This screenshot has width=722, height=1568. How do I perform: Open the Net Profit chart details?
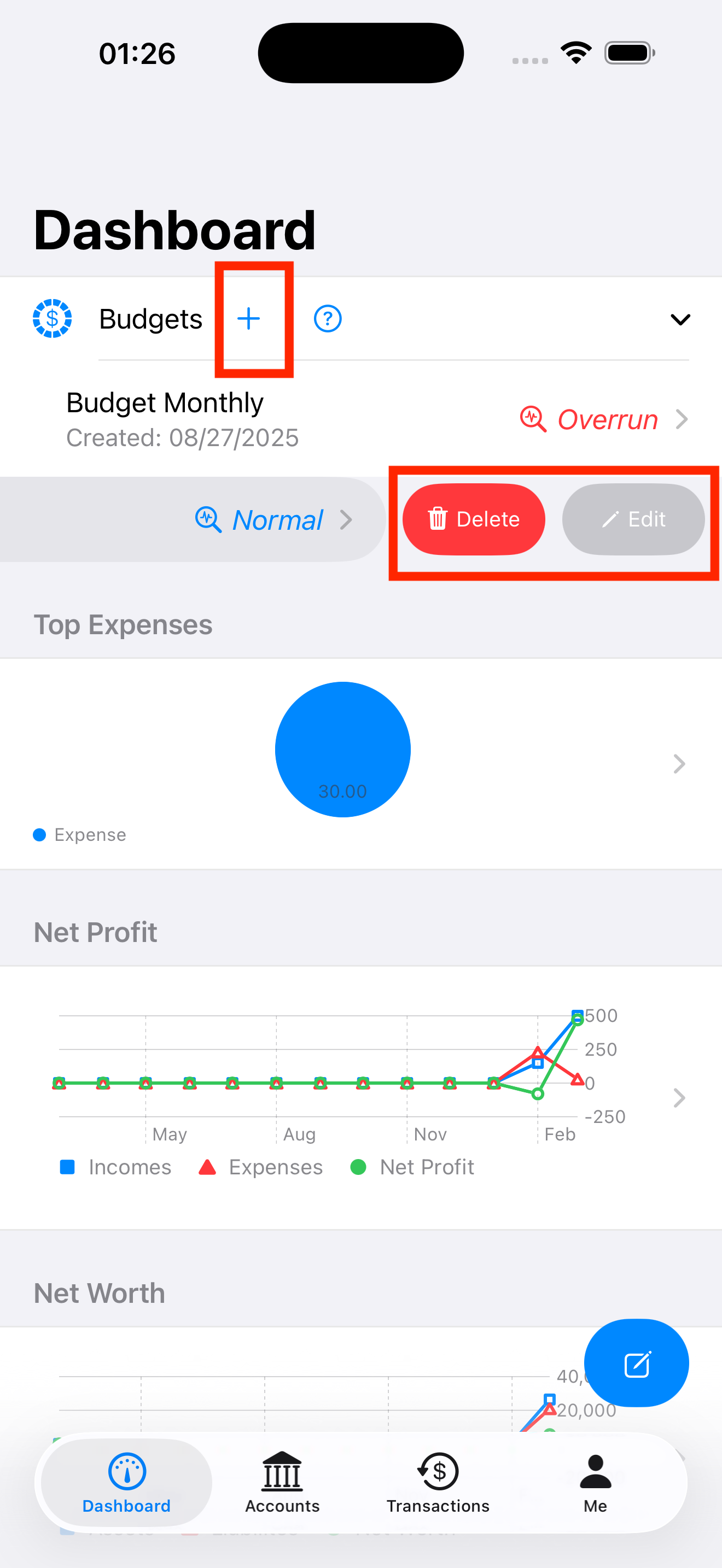click(x=679, y=1098)
